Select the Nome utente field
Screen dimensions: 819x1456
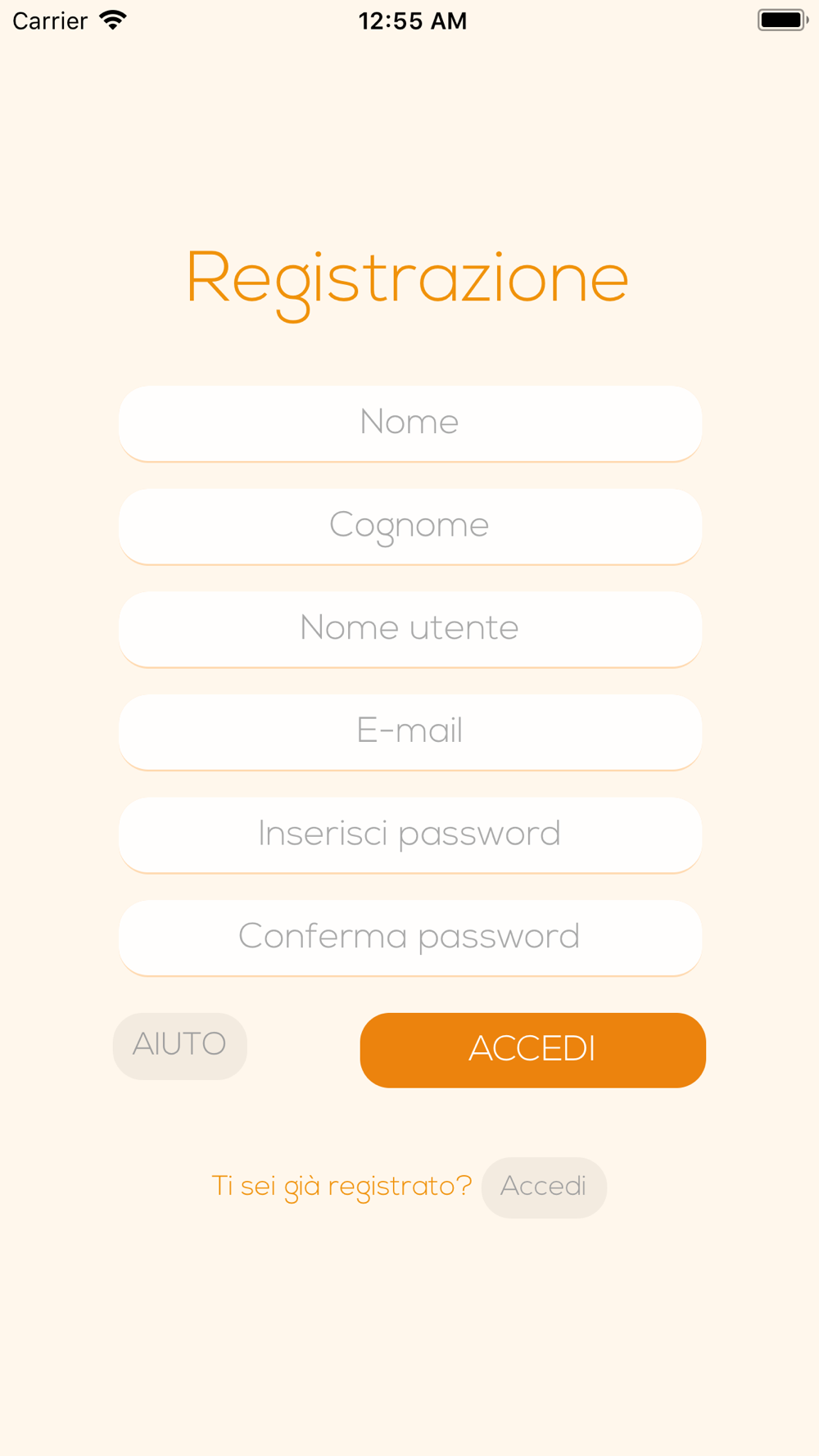tap(409, 629)
